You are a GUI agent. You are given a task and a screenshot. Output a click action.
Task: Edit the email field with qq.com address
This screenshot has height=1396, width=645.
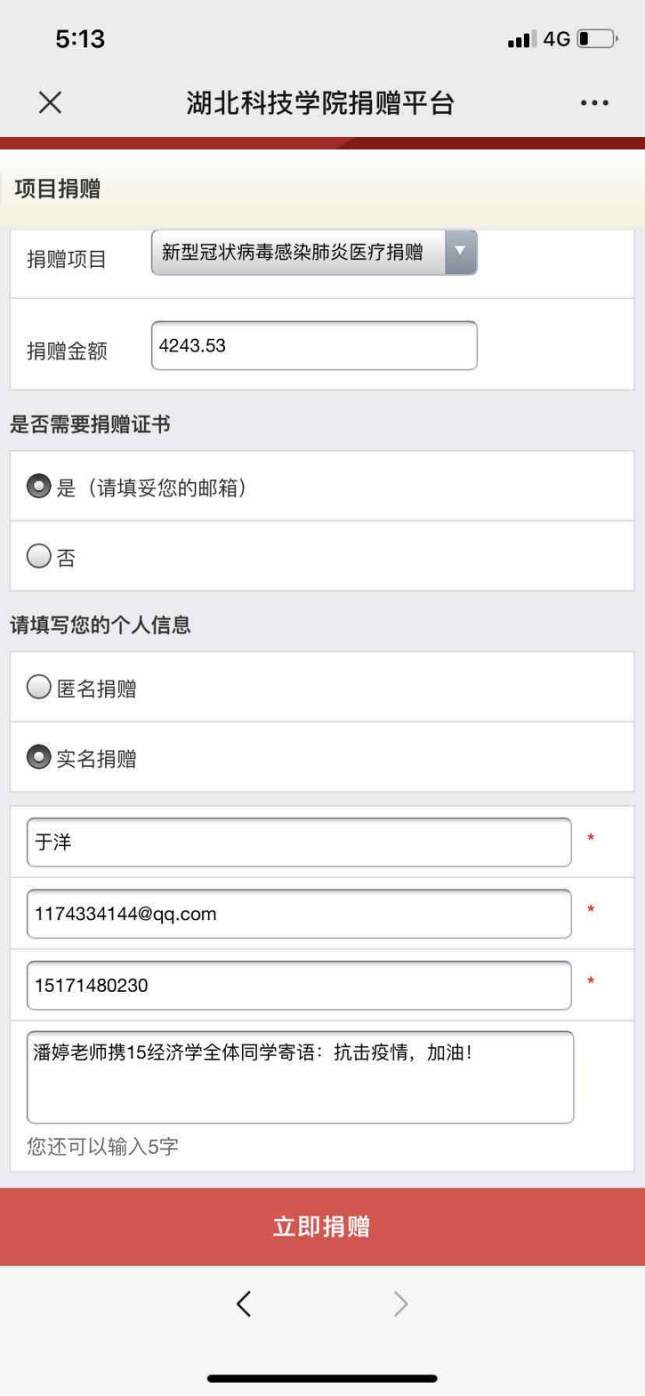tap(298, 914)
